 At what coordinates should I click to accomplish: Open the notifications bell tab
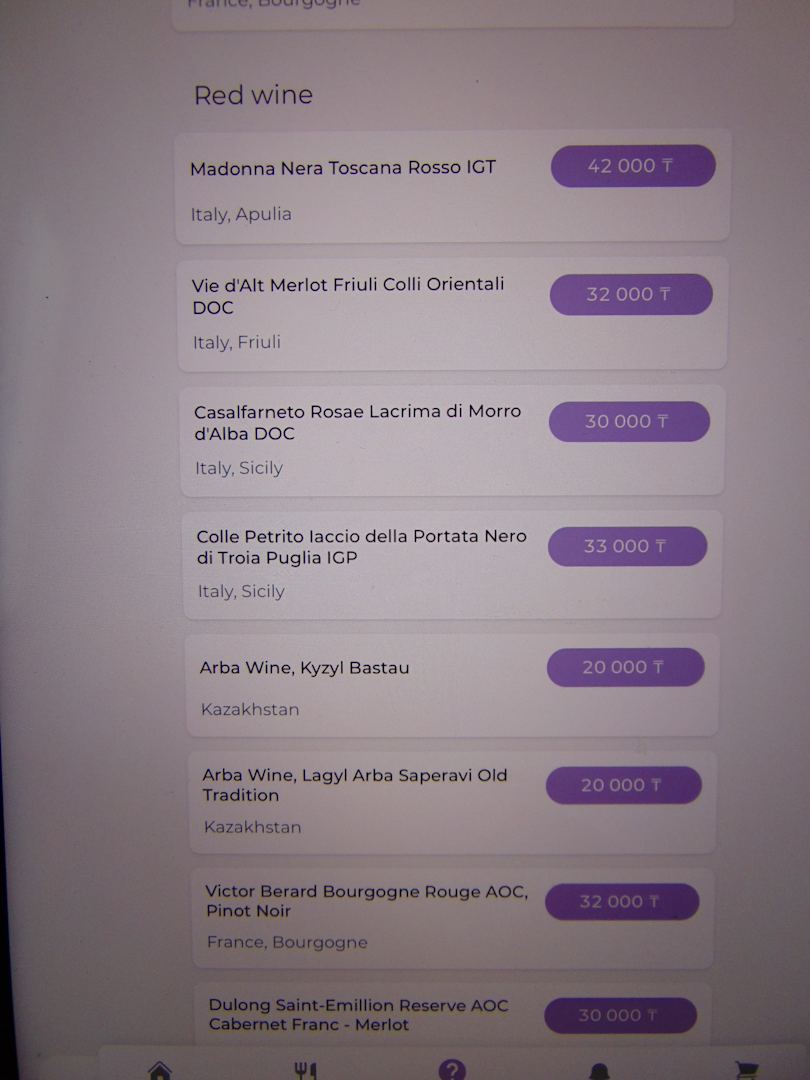[x=599, y=1072]
